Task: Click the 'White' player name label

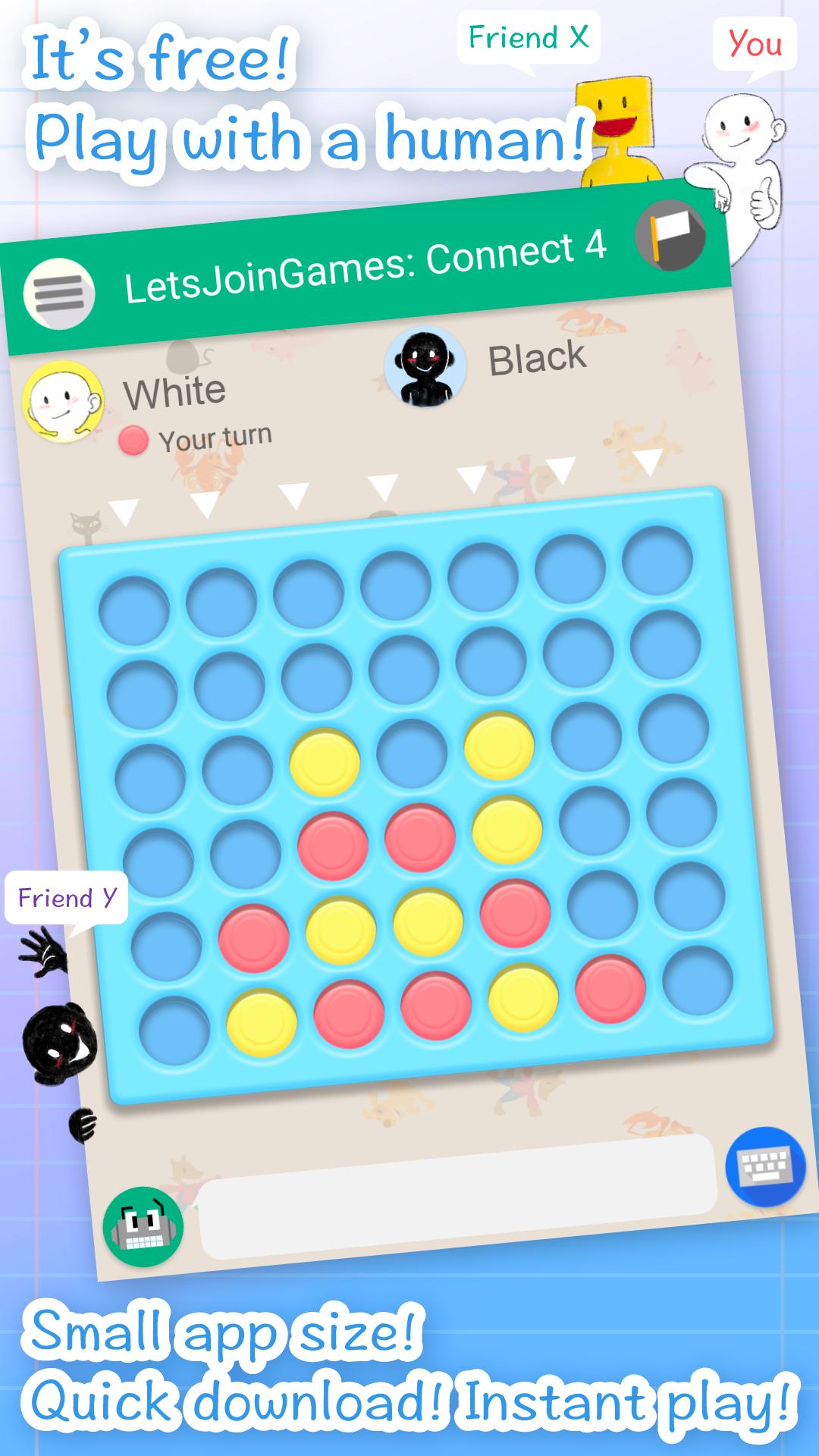Action: [x=176, y=389]
